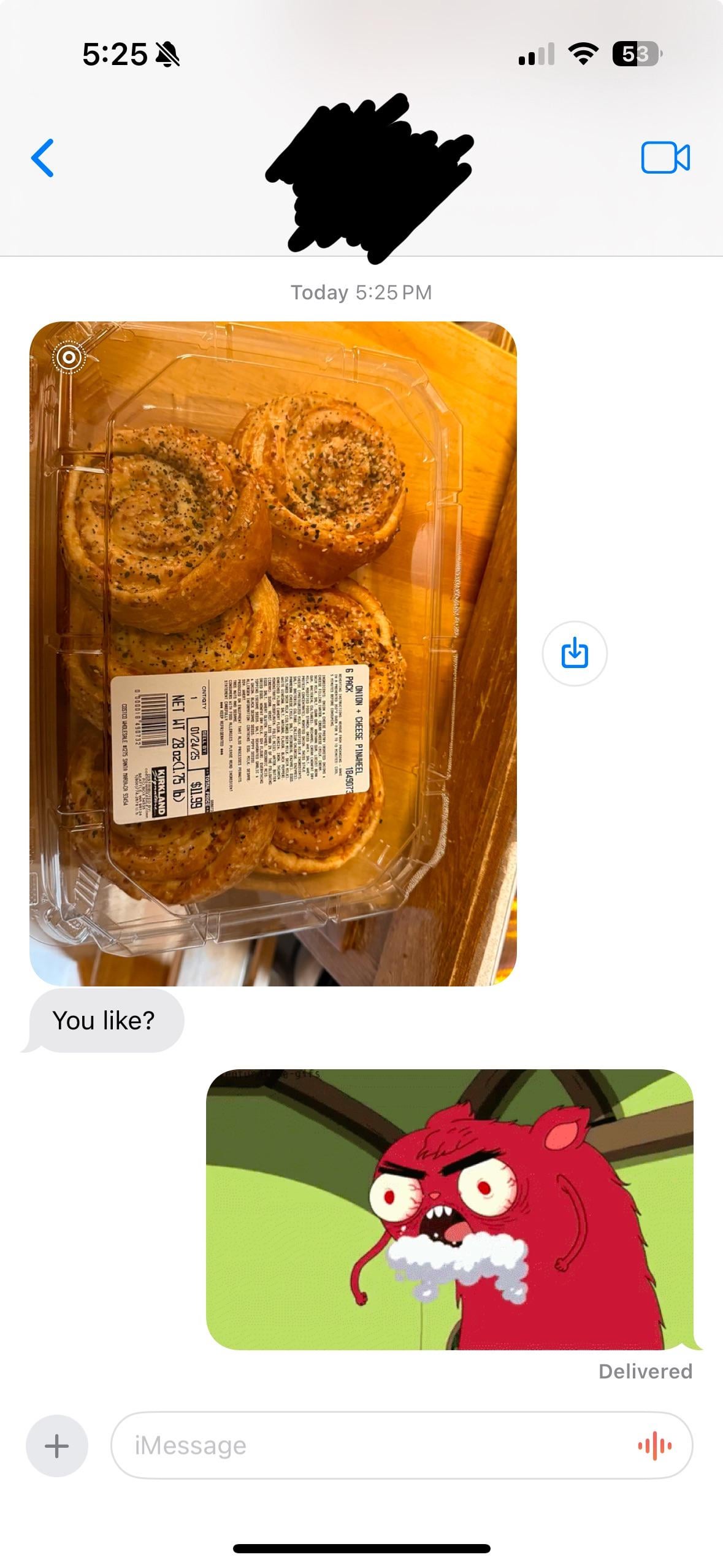Focus the iMessage text field
This screenshot has height=1568, width=723.
368,1445
